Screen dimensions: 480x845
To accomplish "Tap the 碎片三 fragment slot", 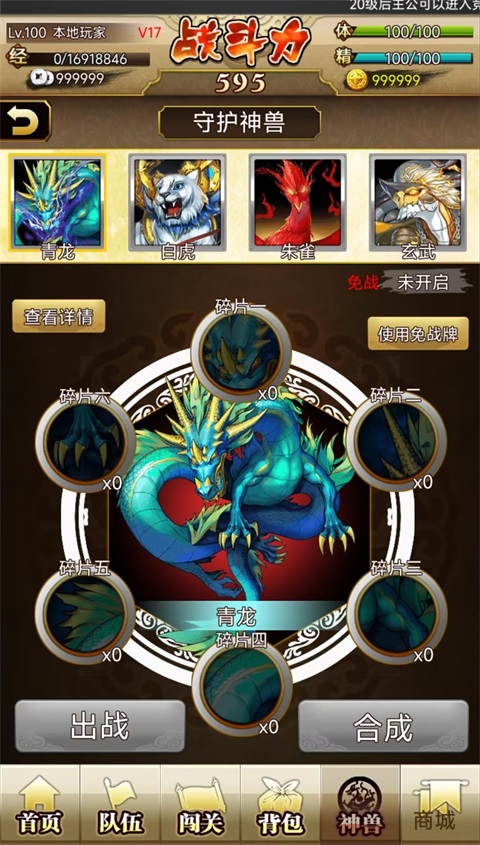I will pyautogui.click(x=396, y=615).
